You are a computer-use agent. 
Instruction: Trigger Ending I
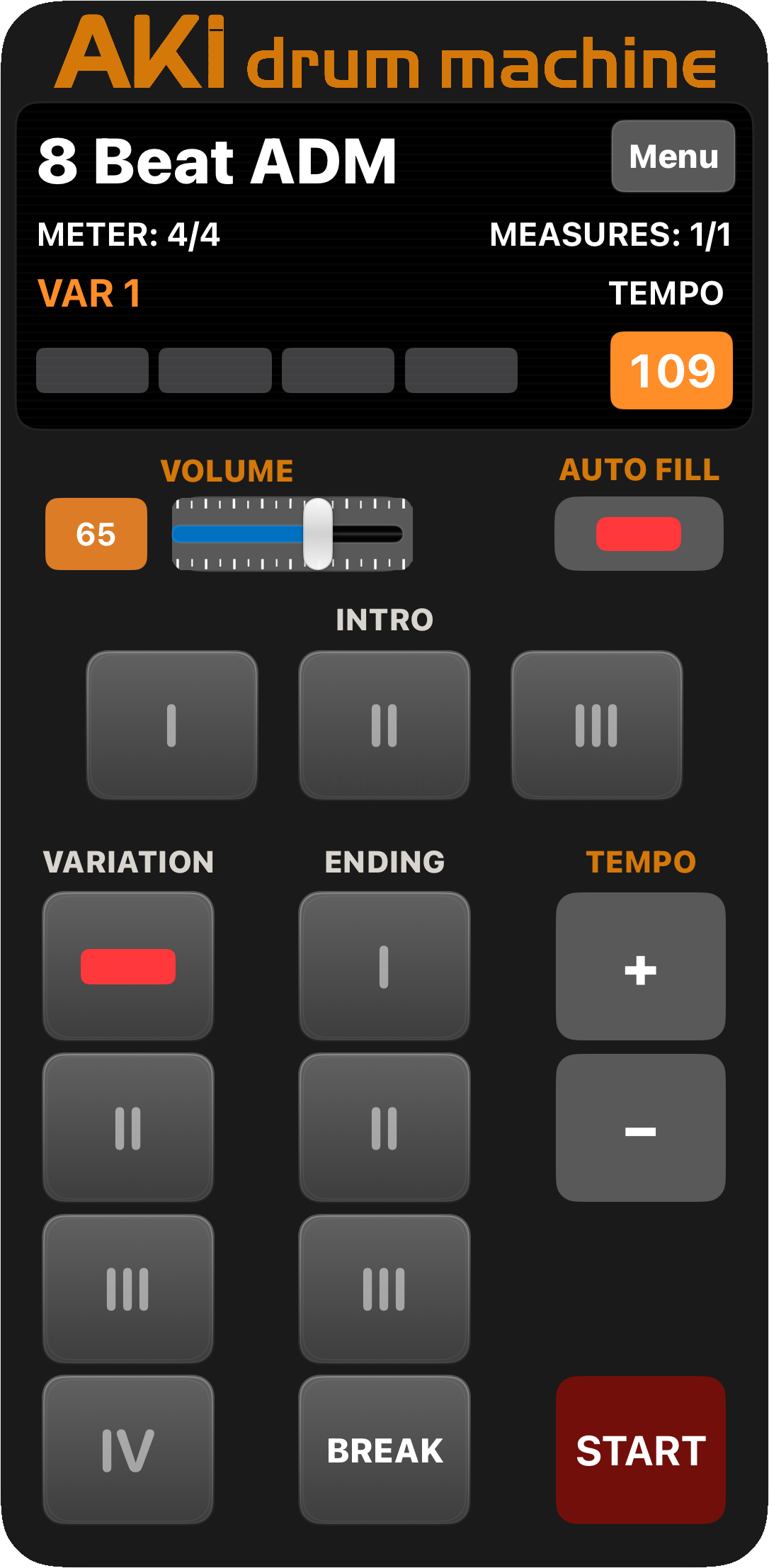[384, 966]
